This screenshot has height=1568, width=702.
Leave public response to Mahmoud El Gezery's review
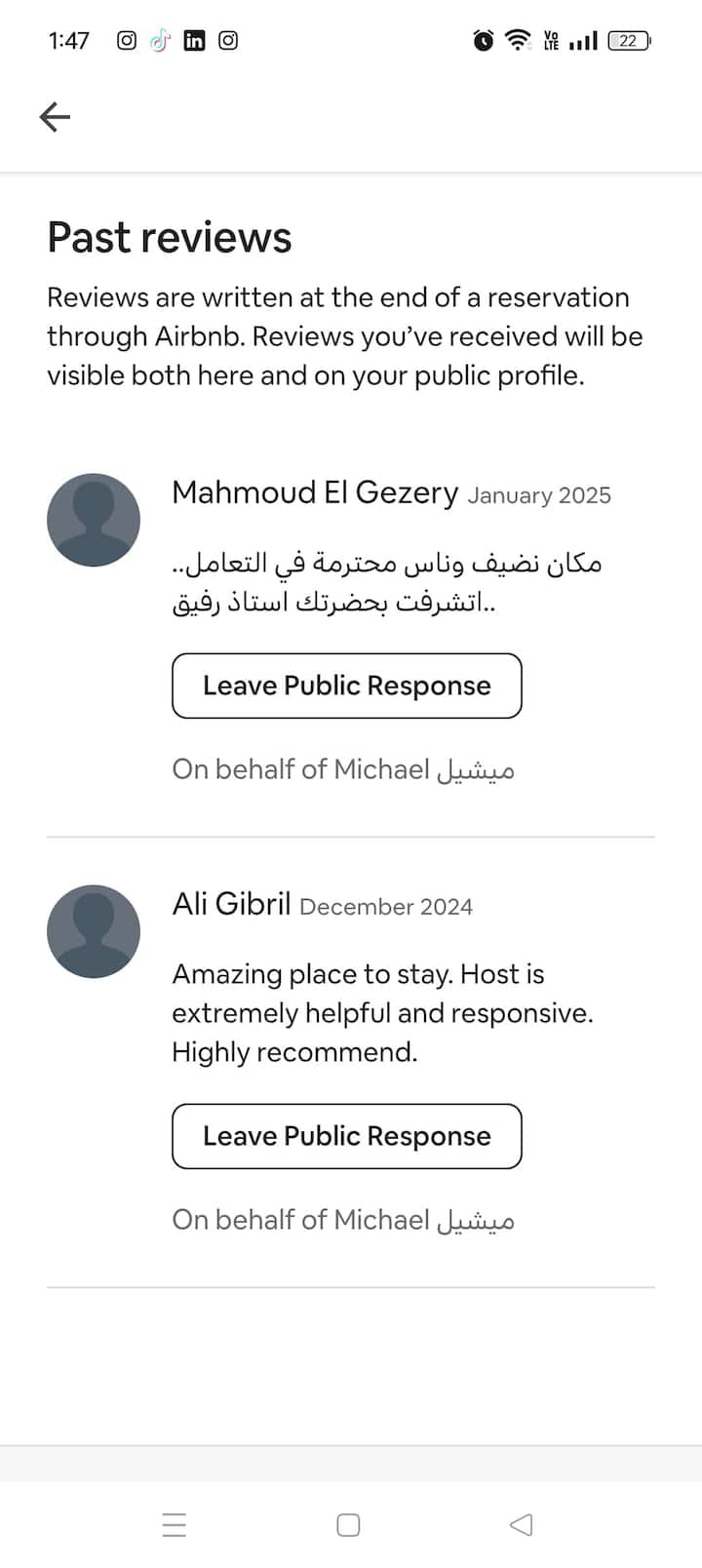[346, 686]
